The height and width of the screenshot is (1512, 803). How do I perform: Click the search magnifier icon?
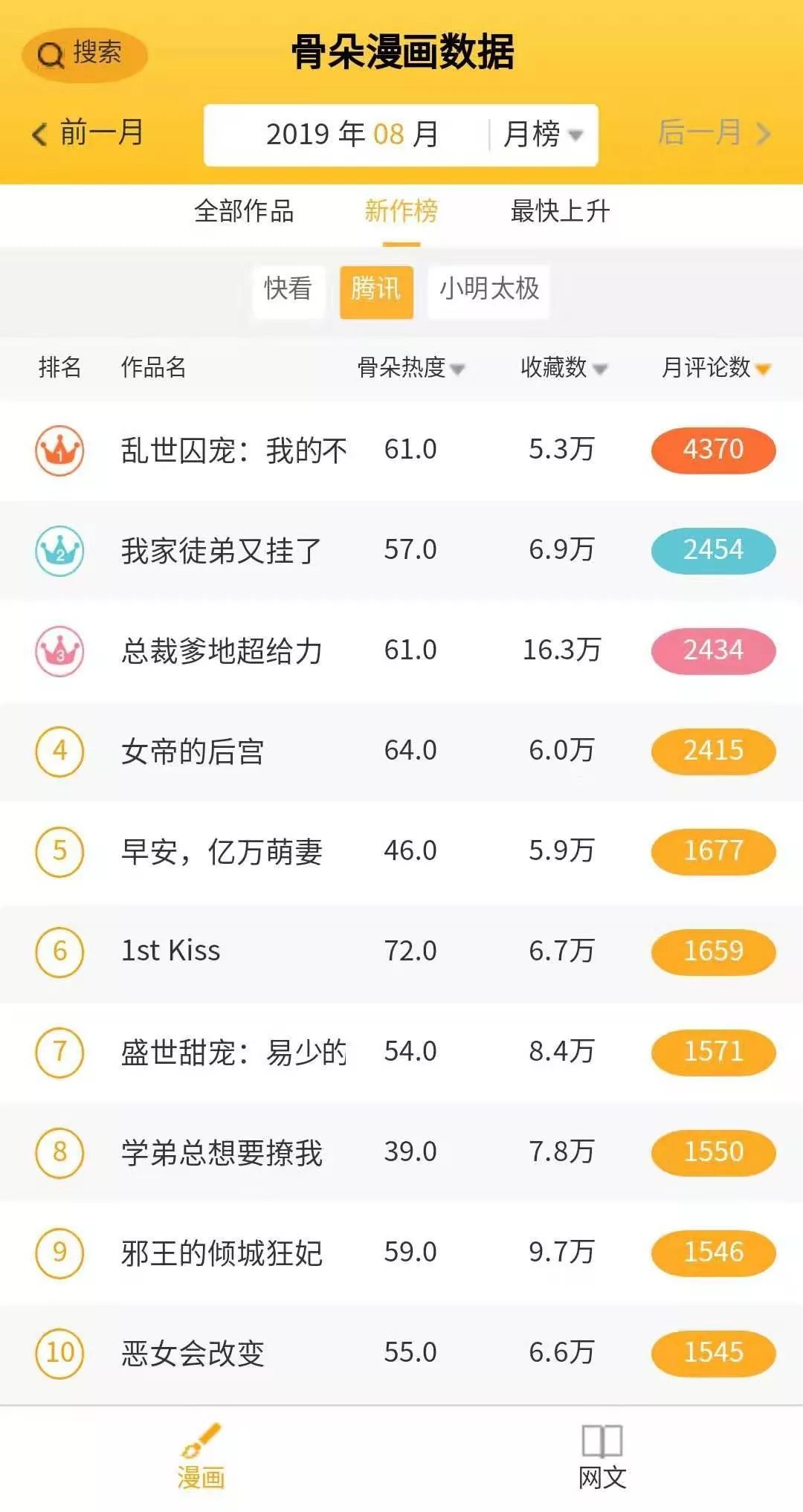pos(50,54)
